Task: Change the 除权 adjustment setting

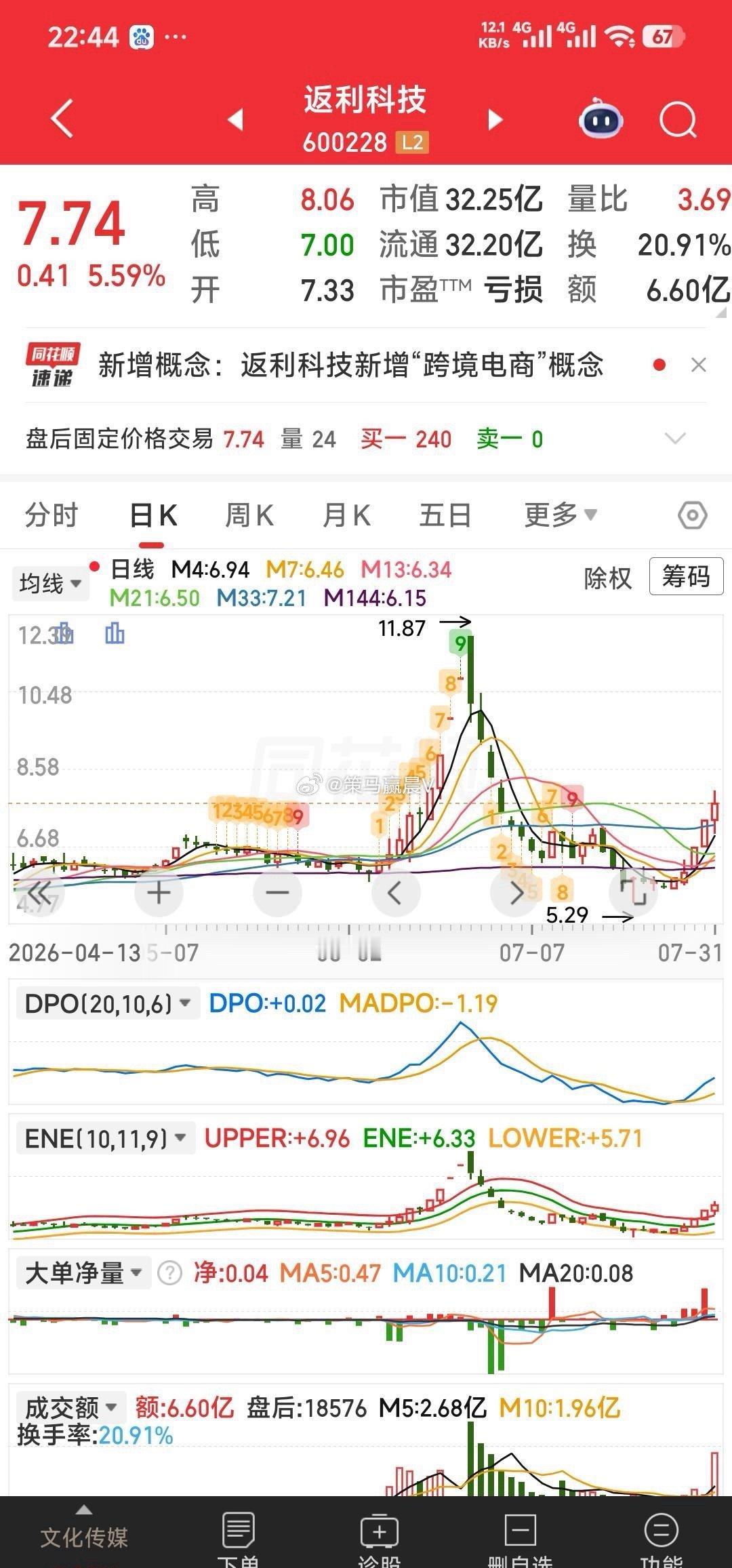Action: (607, 578)
